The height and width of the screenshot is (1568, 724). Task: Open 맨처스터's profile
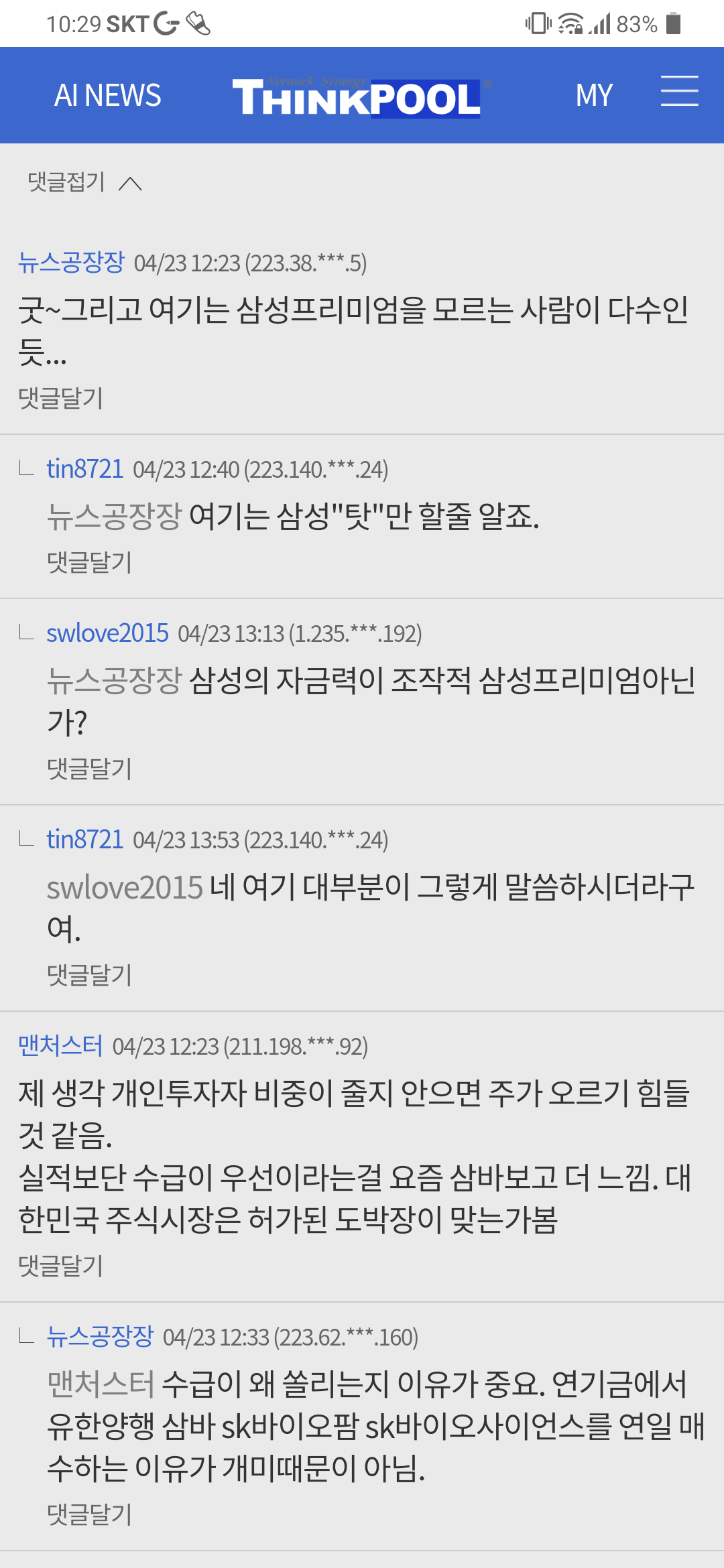pos(60,1045)
